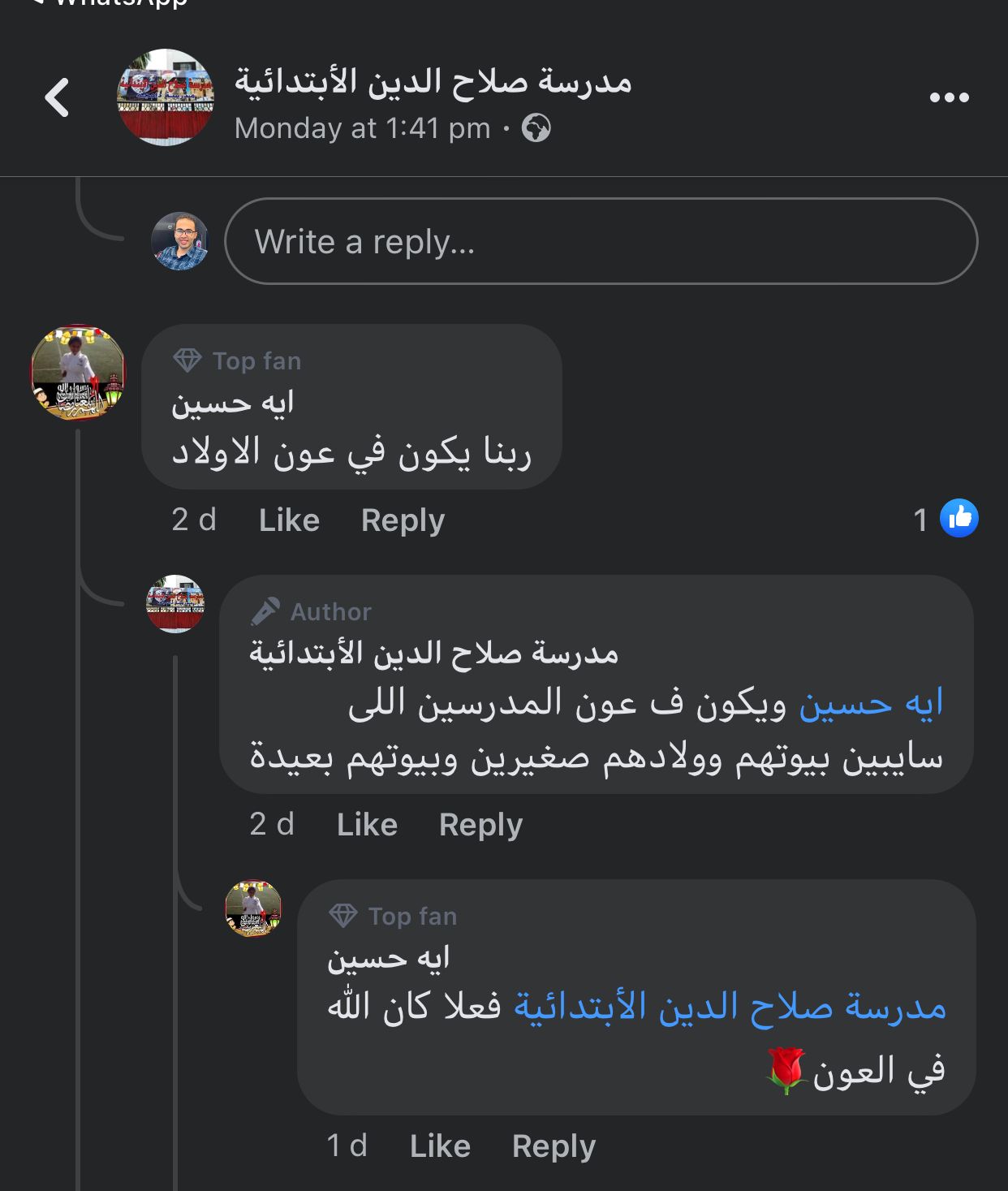Like ايه حسين's comment posted 2 d ago
Screen dimensions: 1008x1191
[x=289, y=520]
